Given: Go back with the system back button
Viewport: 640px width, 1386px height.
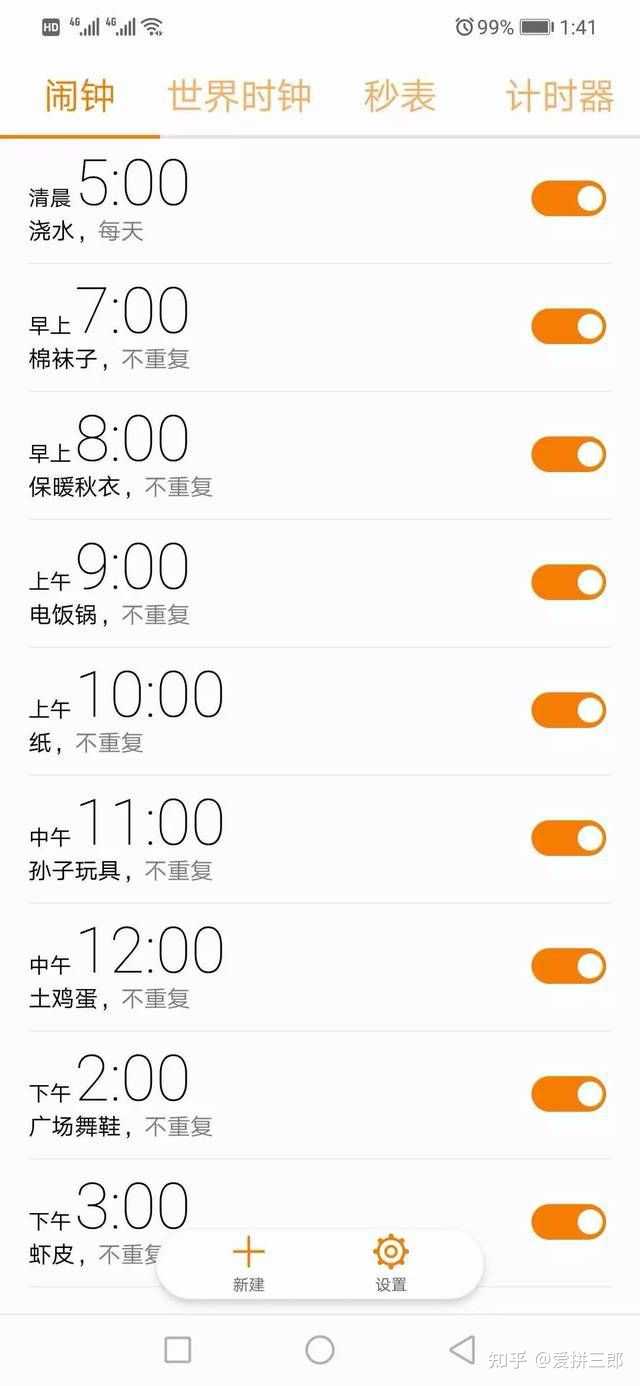Looking at the screenshot, I should 462,1350.
